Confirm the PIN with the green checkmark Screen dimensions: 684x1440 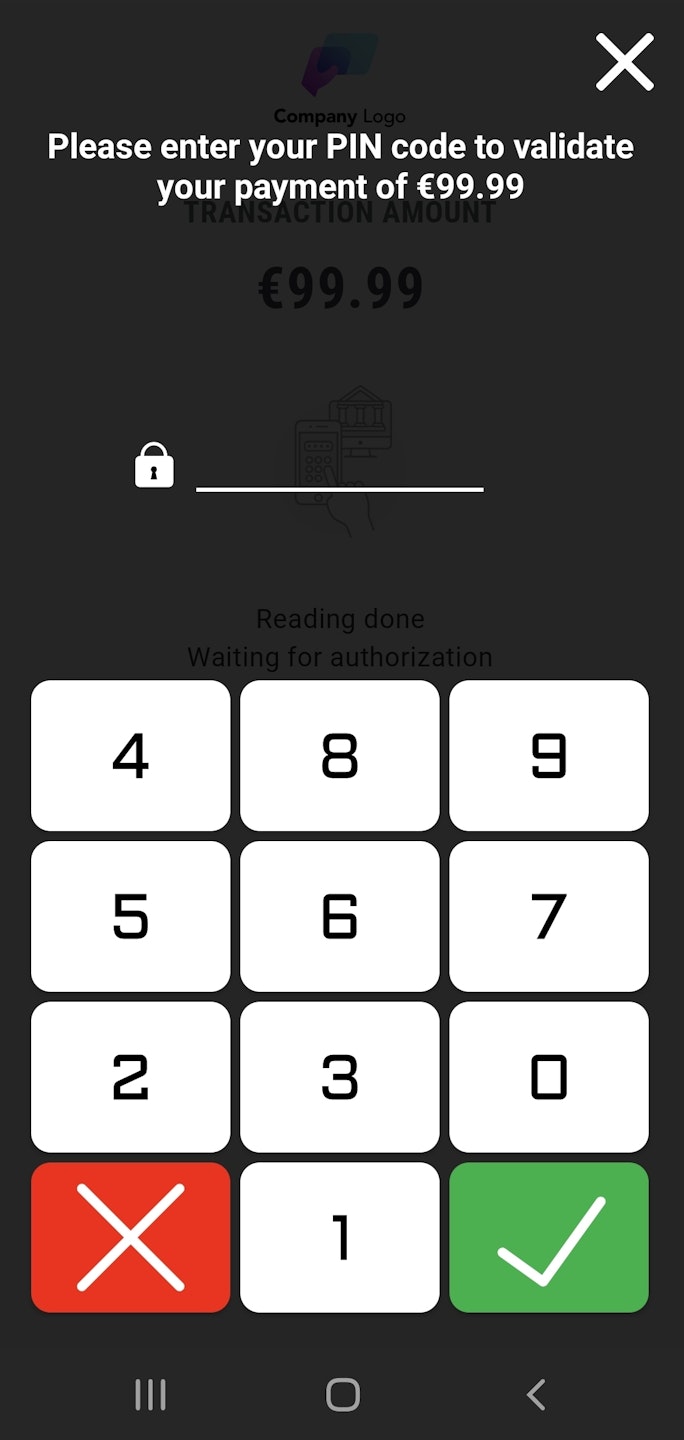pyautogui.click(x=549, y=1237)
